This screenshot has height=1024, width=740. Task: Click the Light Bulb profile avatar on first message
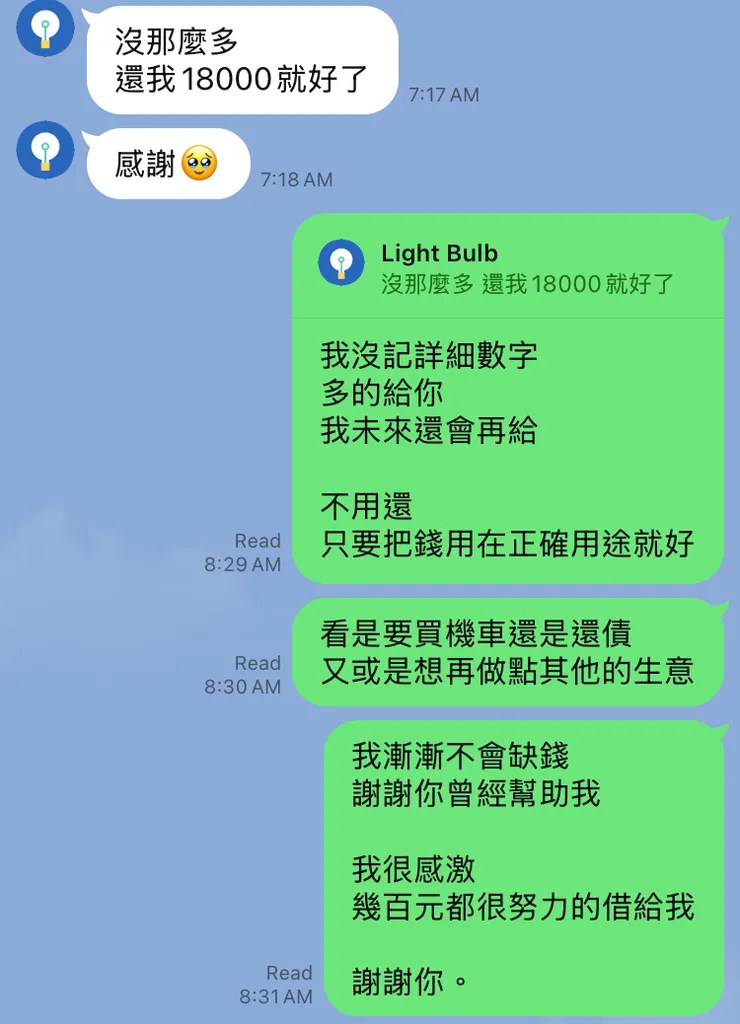pyautogui.click(x=45, y=30)
